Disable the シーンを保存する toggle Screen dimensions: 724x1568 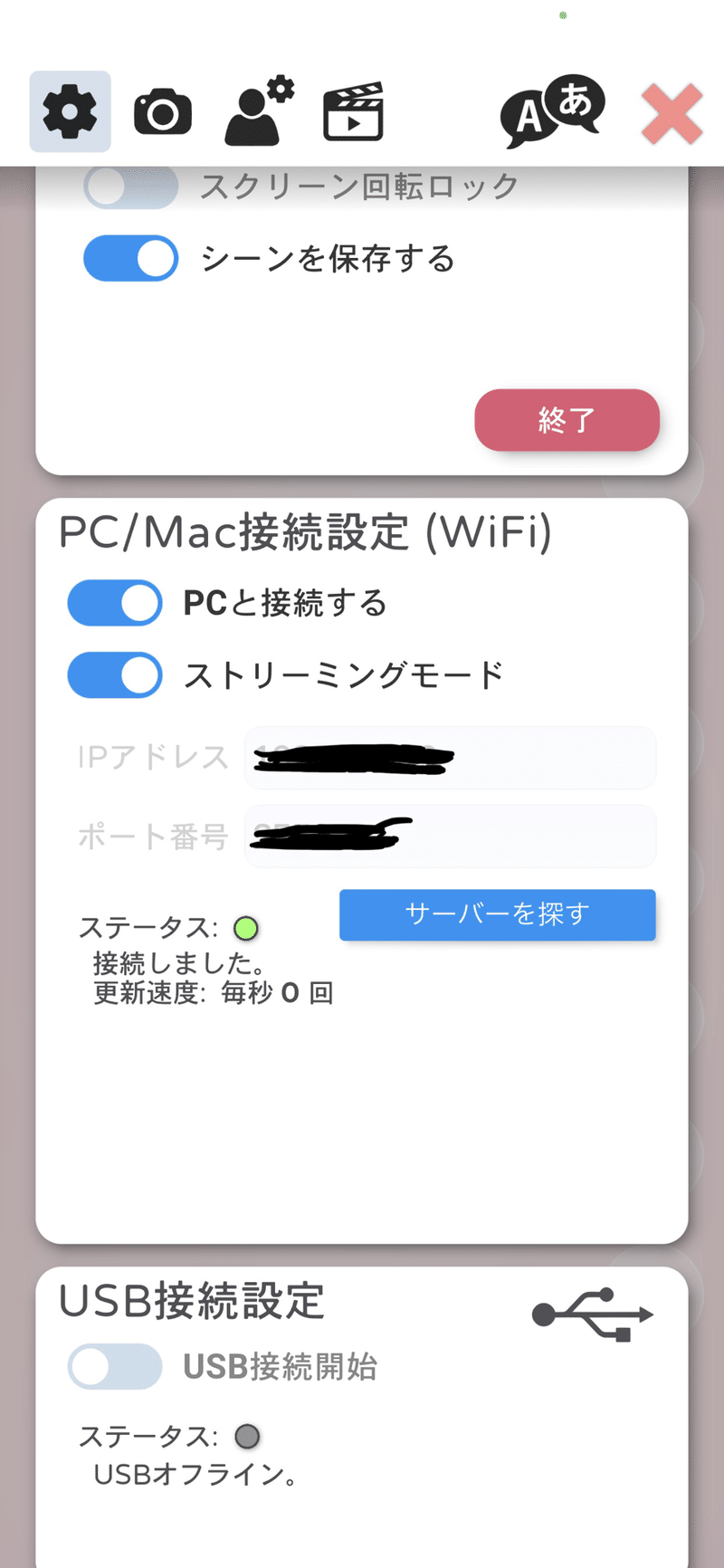click(130, 257)
